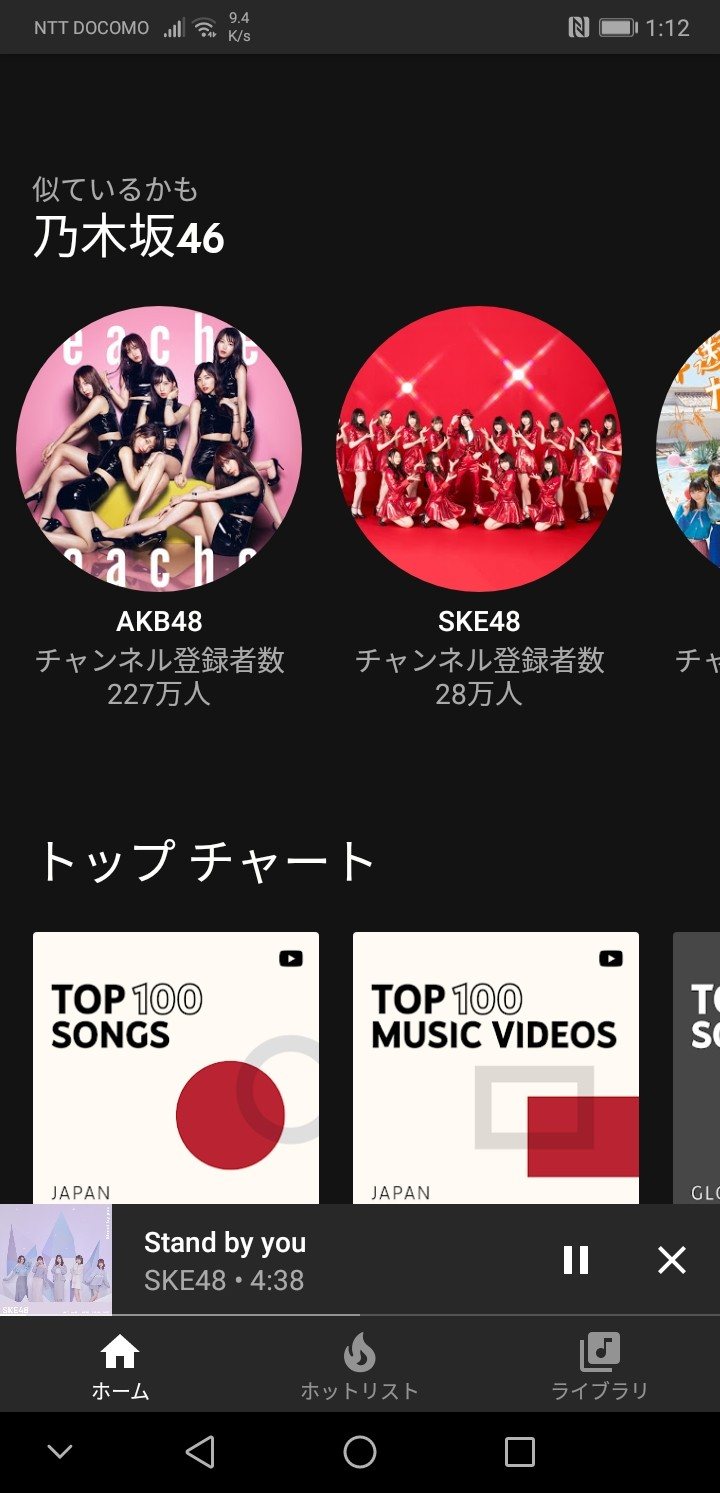The height and width of the screenshot is (1493, 720).
Task: Pause Stand by you playback
Action: coord(576,1260)
